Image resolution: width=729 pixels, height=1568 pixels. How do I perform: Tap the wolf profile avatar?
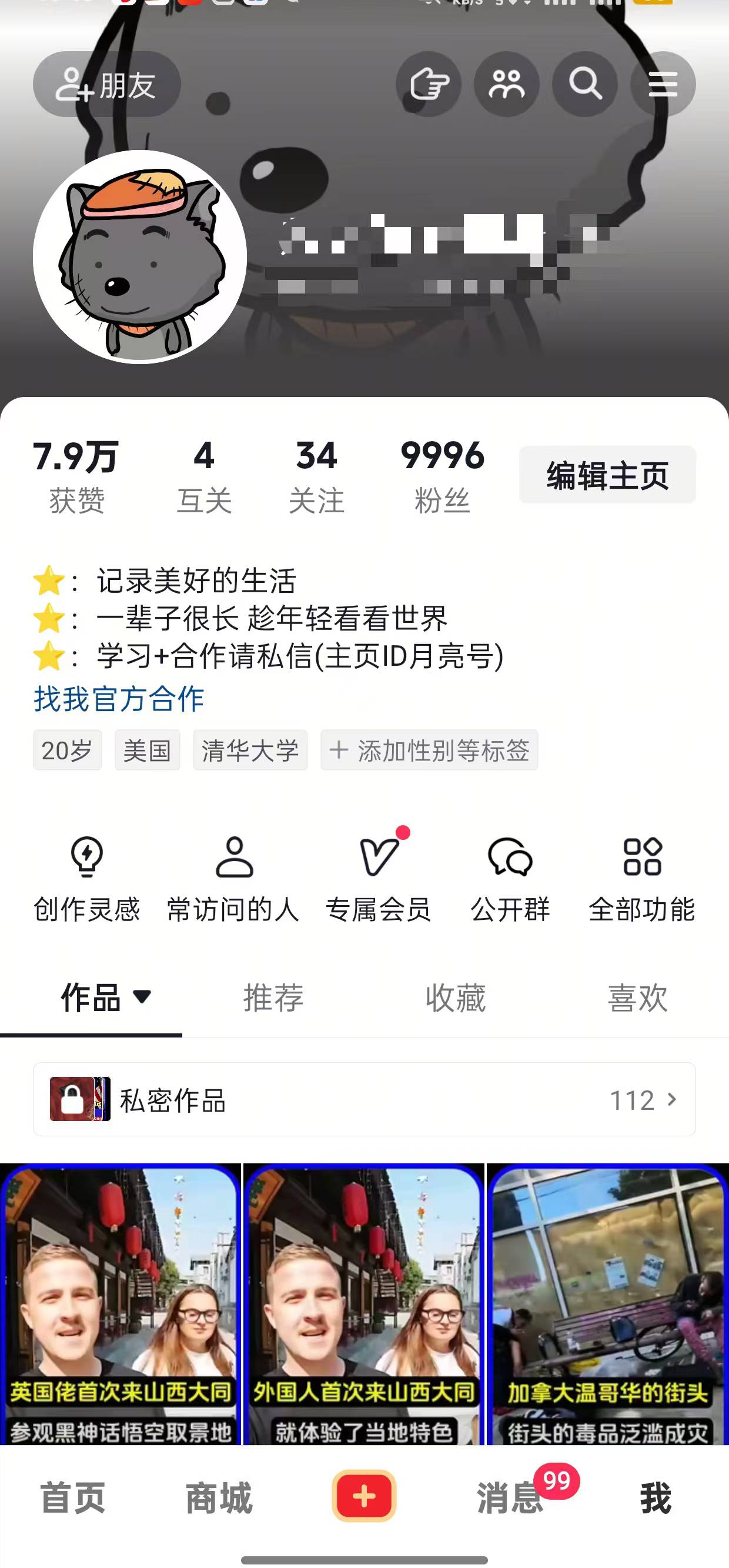pos(140,257)
